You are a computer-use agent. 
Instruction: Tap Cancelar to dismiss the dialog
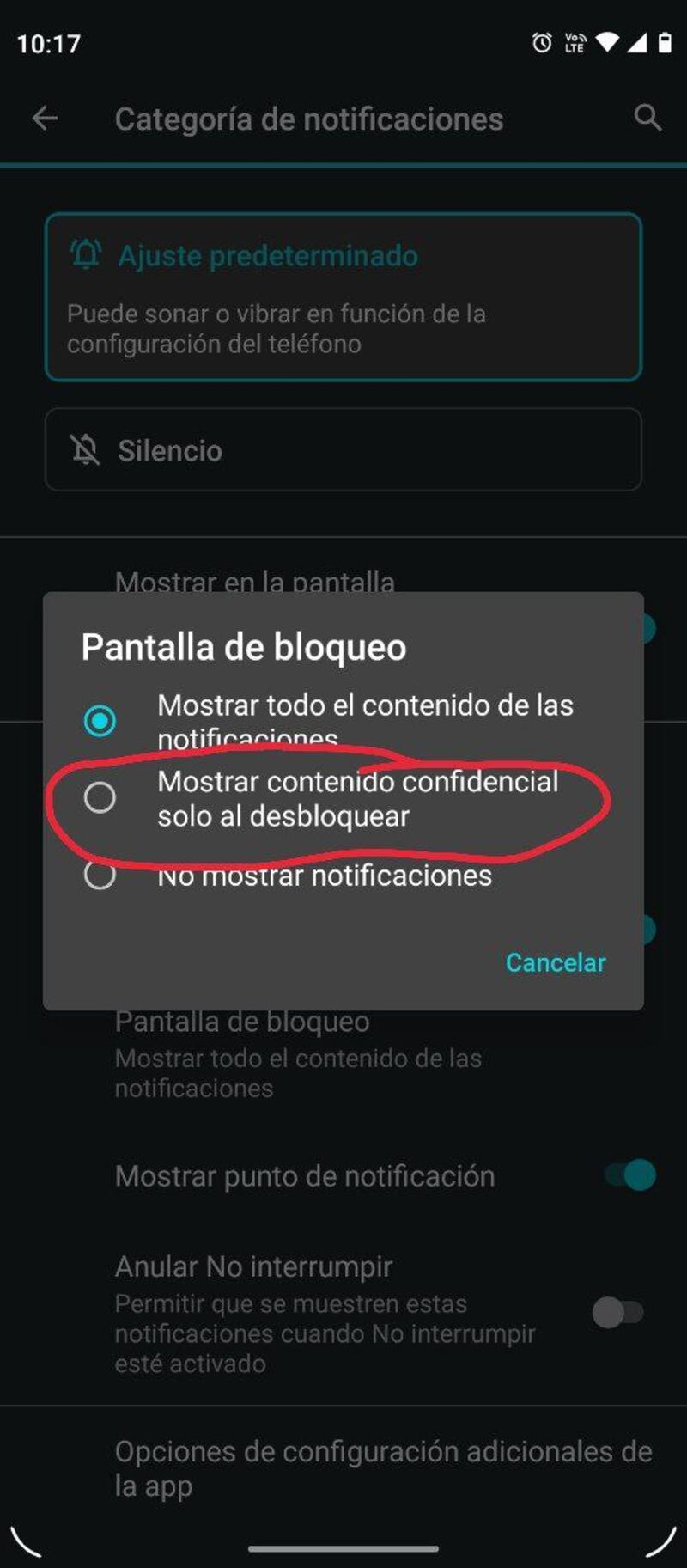555,962
